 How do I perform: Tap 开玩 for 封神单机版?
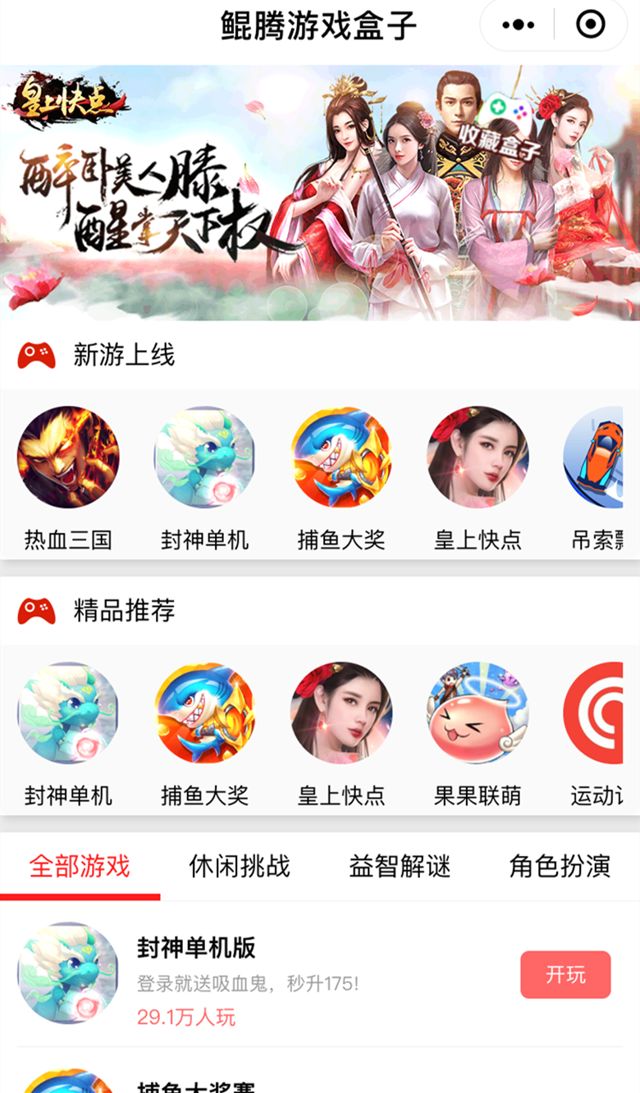click(565, 975)
